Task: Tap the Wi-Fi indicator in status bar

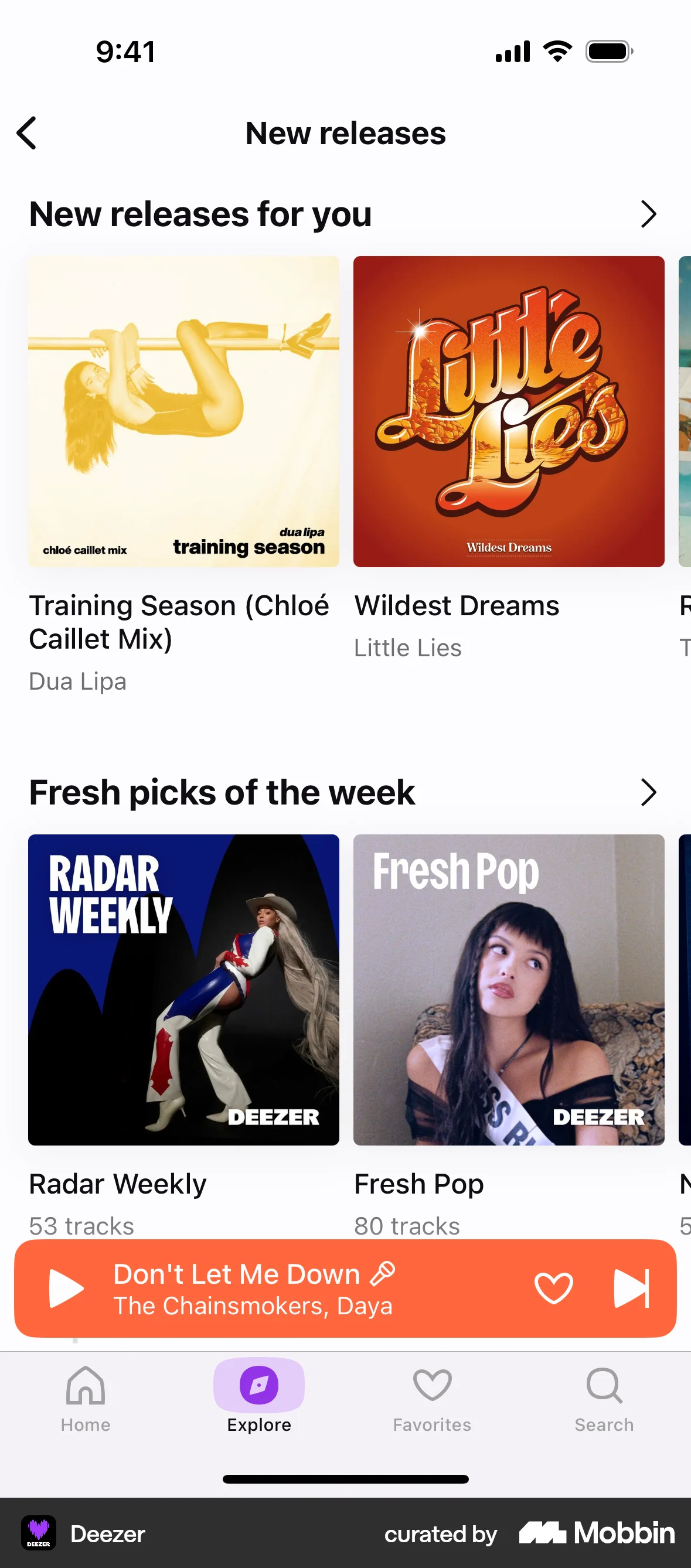Action: click(558, 52)
